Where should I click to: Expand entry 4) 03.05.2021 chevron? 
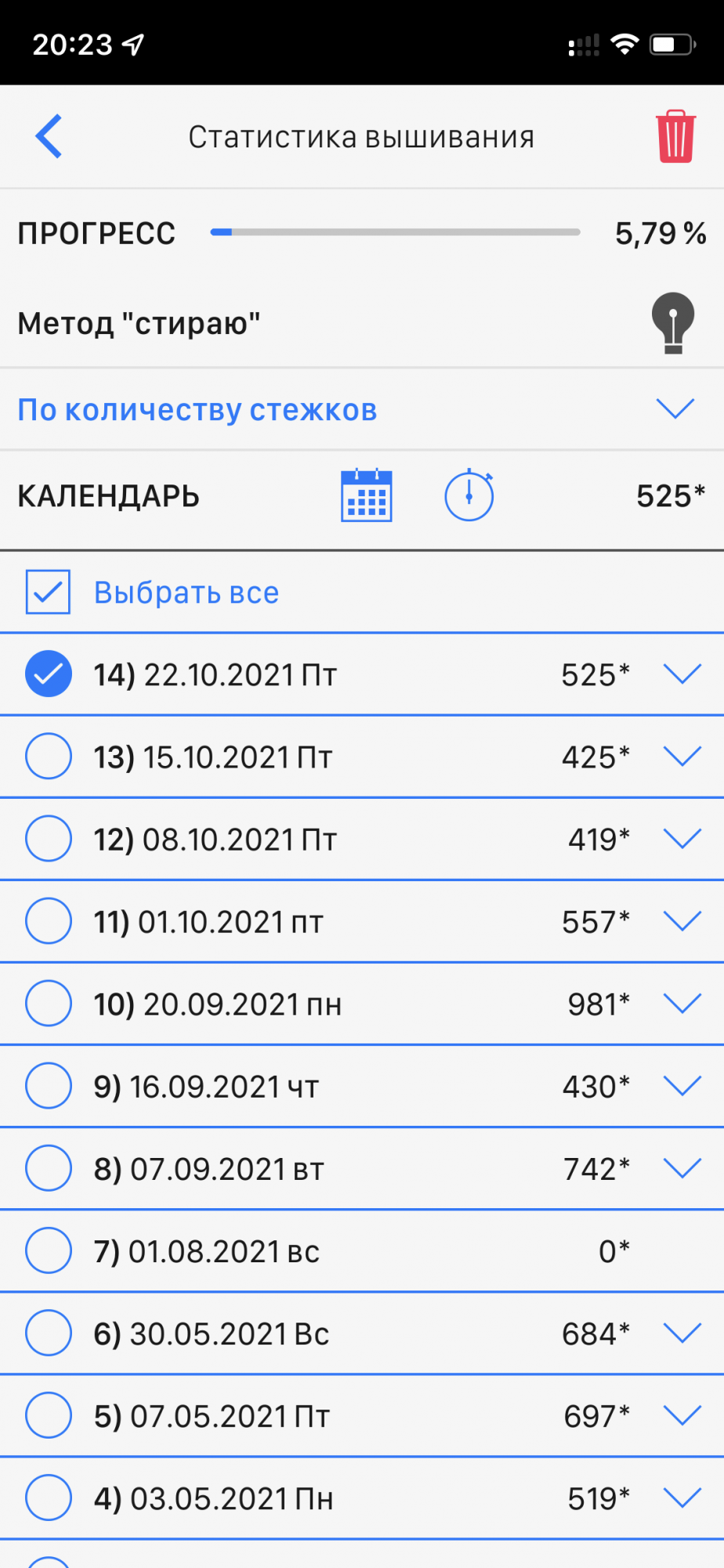[x=682, y=1497]
